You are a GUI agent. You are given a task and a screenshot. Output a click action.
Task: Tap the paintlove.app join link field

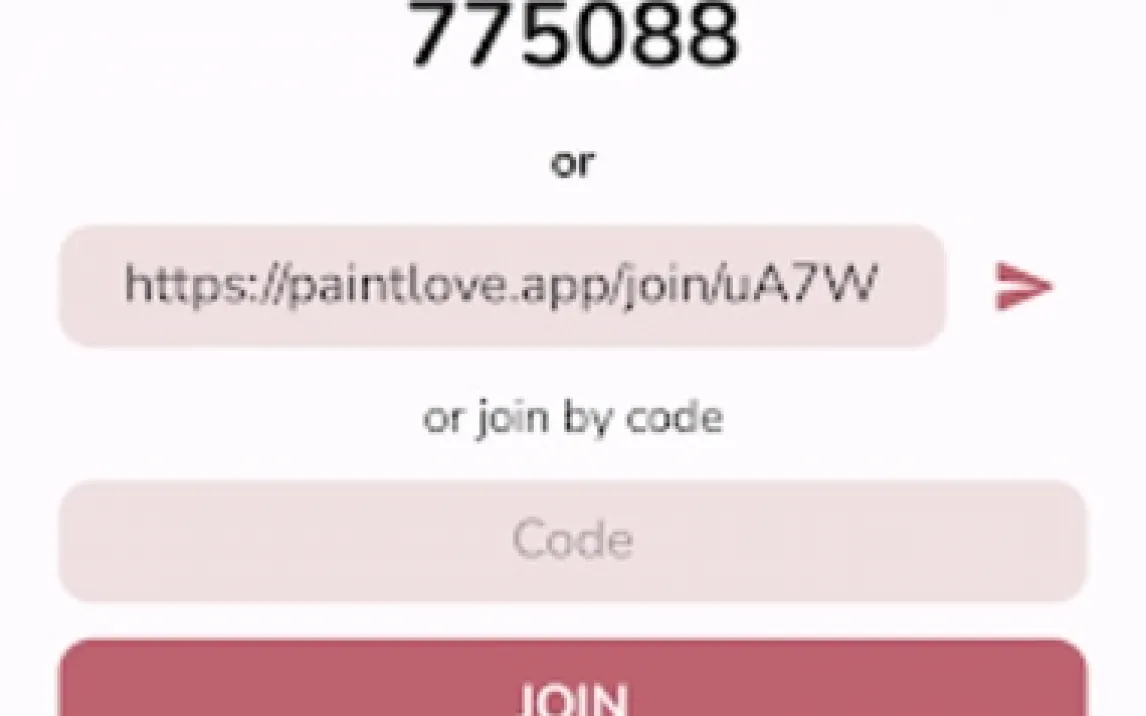pos(502,287)
